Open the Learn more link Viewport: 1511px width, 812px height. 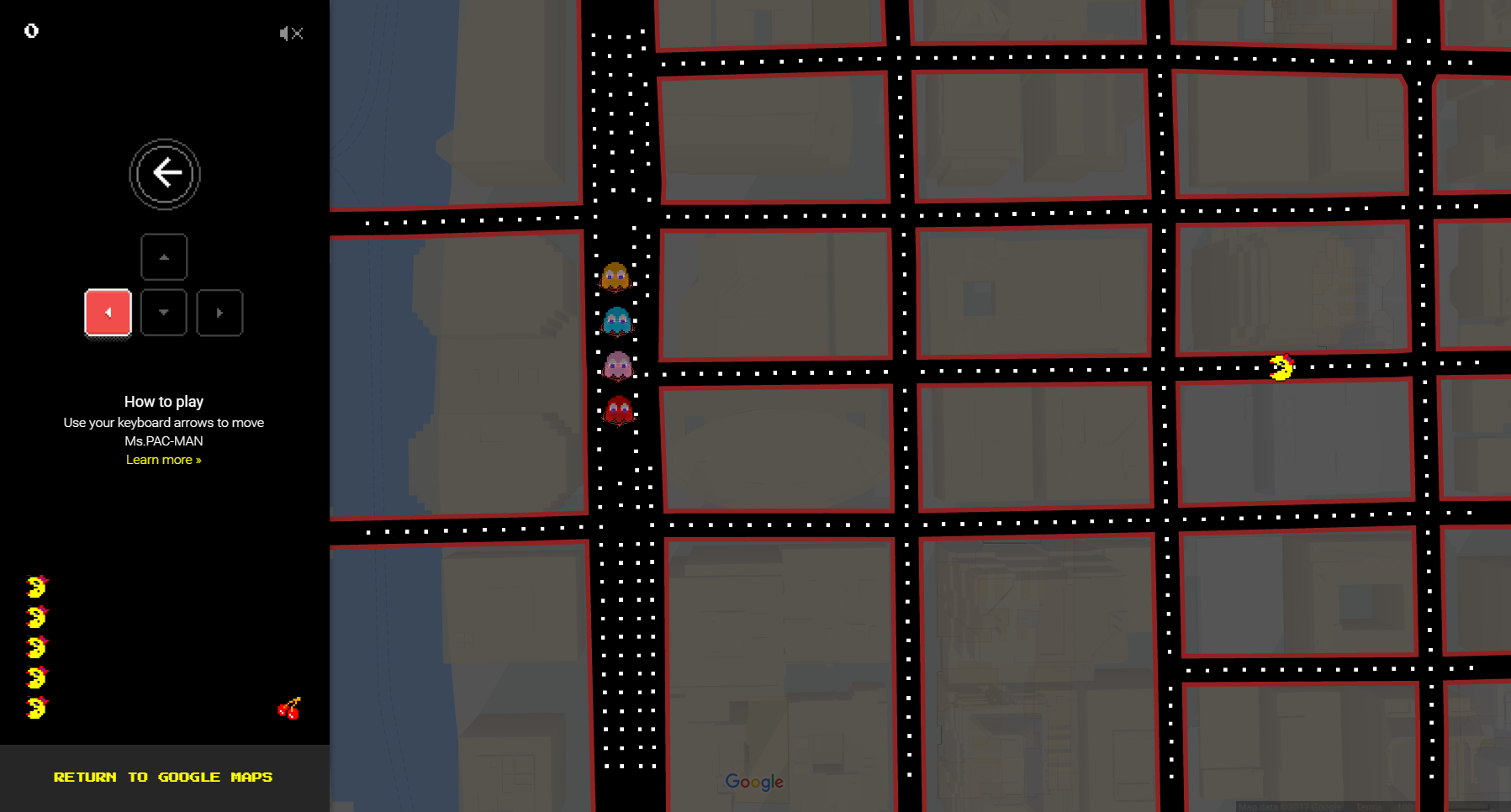pos(163,460)
